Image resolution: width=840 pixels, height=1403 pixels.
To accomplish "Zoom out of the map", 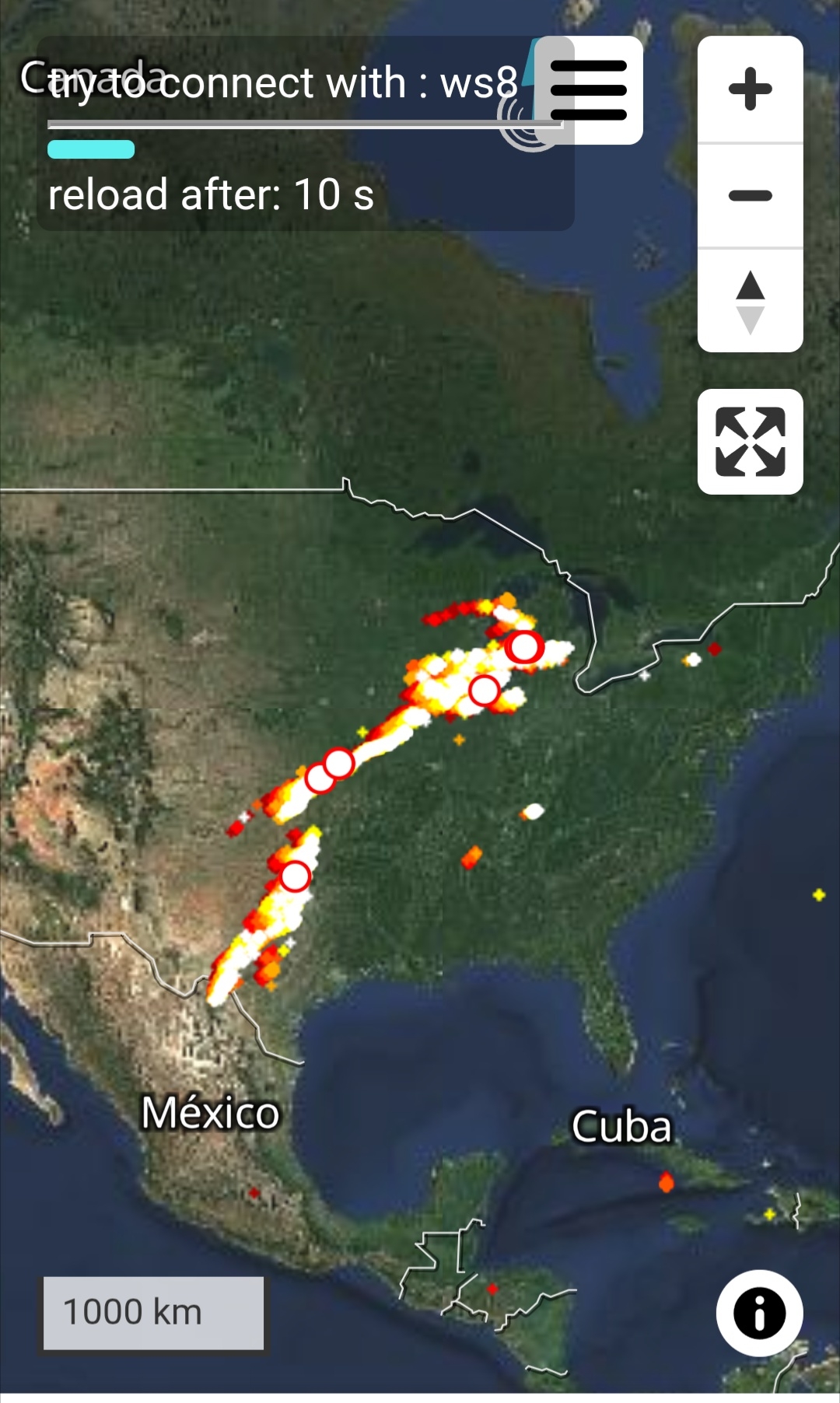I will click(750, 195).
